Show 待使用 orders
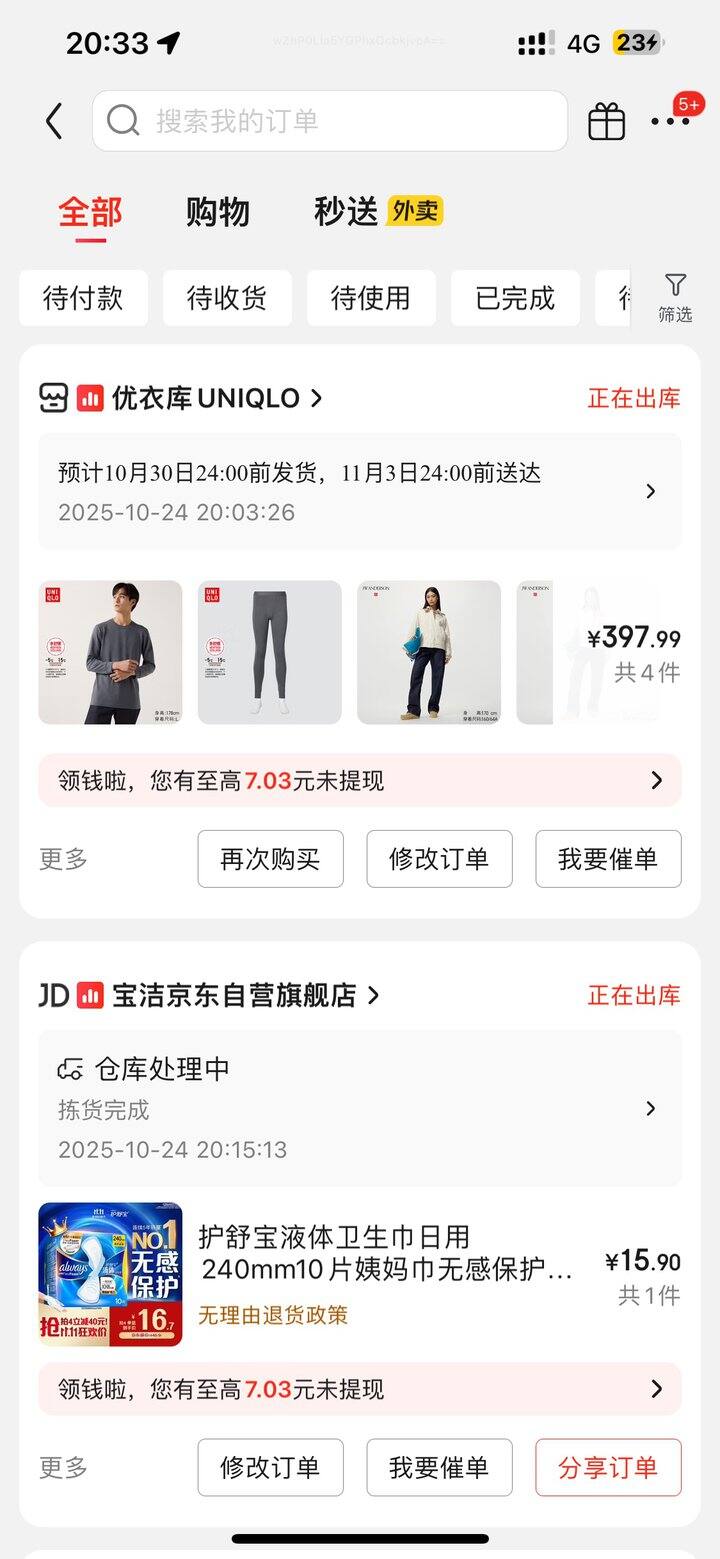Screen dimensions: 720x1559 (371, 298)
